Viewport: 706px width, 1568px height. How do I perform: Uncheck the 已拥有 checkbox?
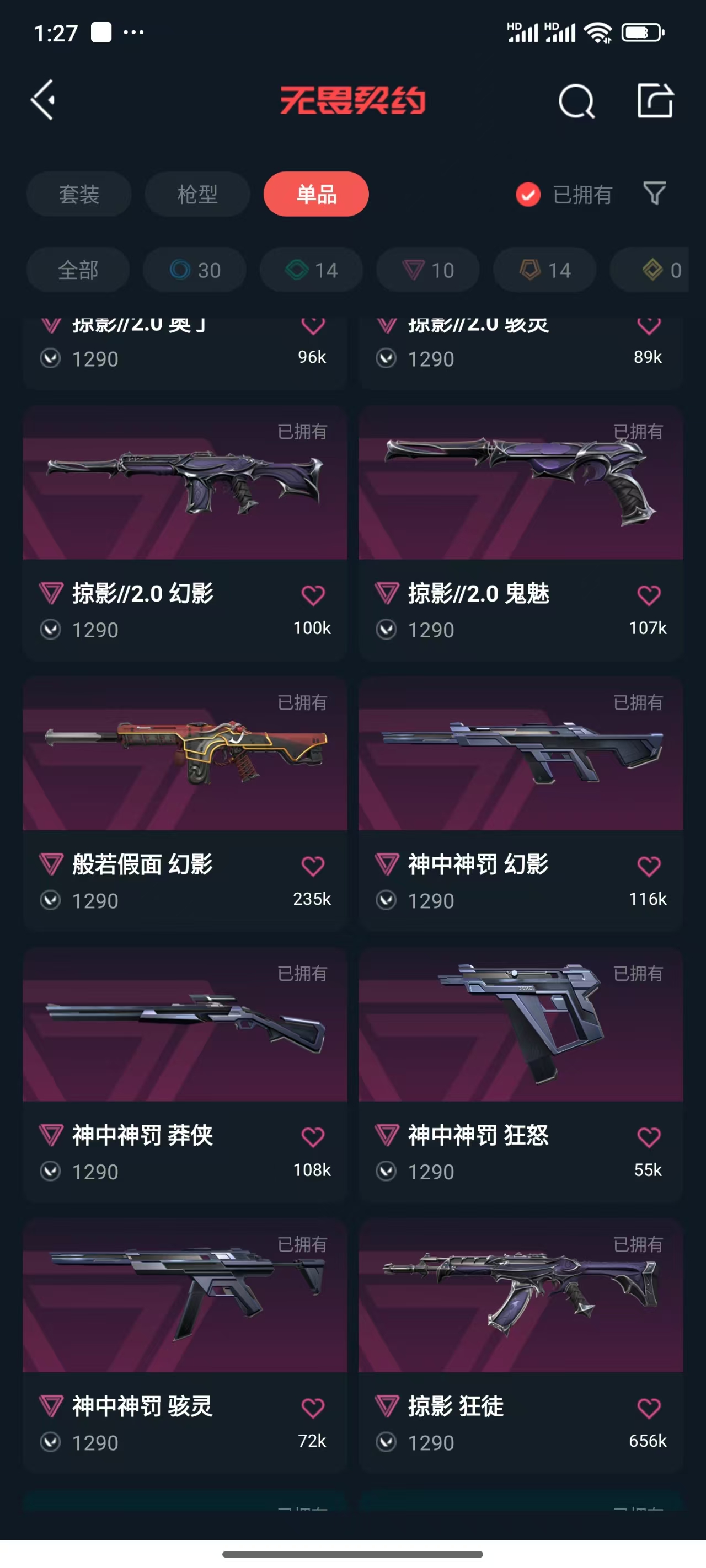coord(528,195)
